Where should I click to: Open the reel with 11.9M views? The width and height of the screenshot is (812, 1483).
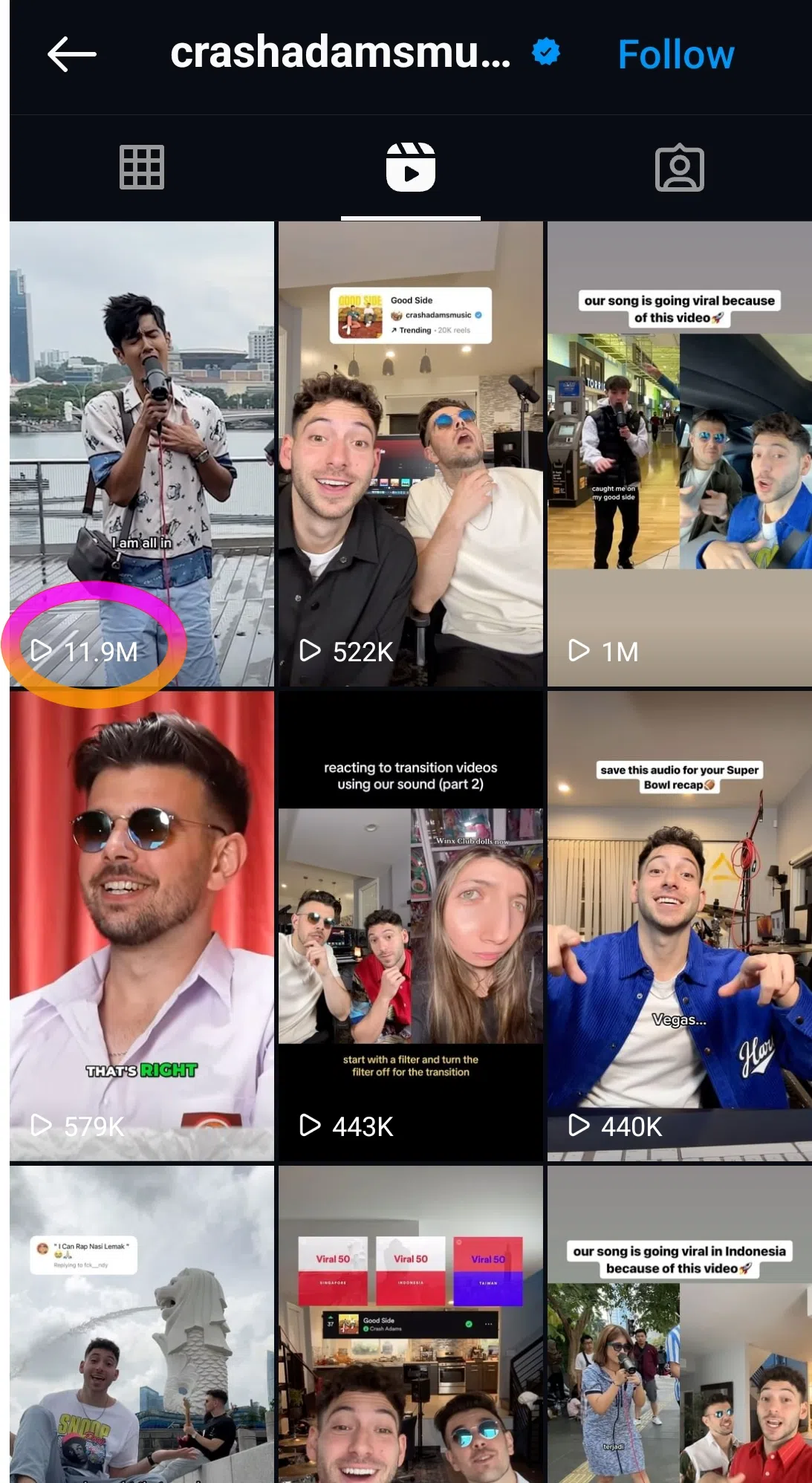(x=141, y=453)
